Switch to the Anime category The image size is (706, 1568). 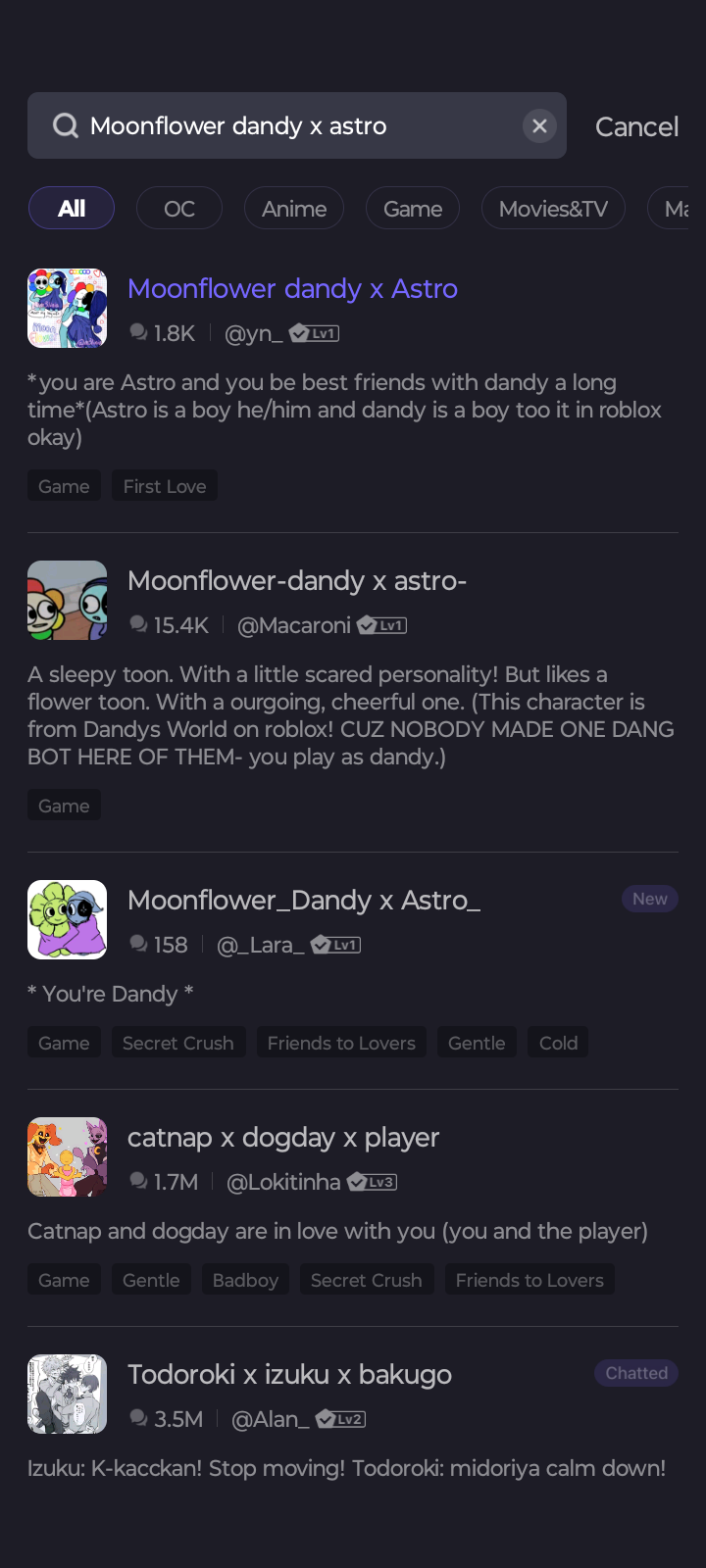pyautogui.click(x=294, y=209)
